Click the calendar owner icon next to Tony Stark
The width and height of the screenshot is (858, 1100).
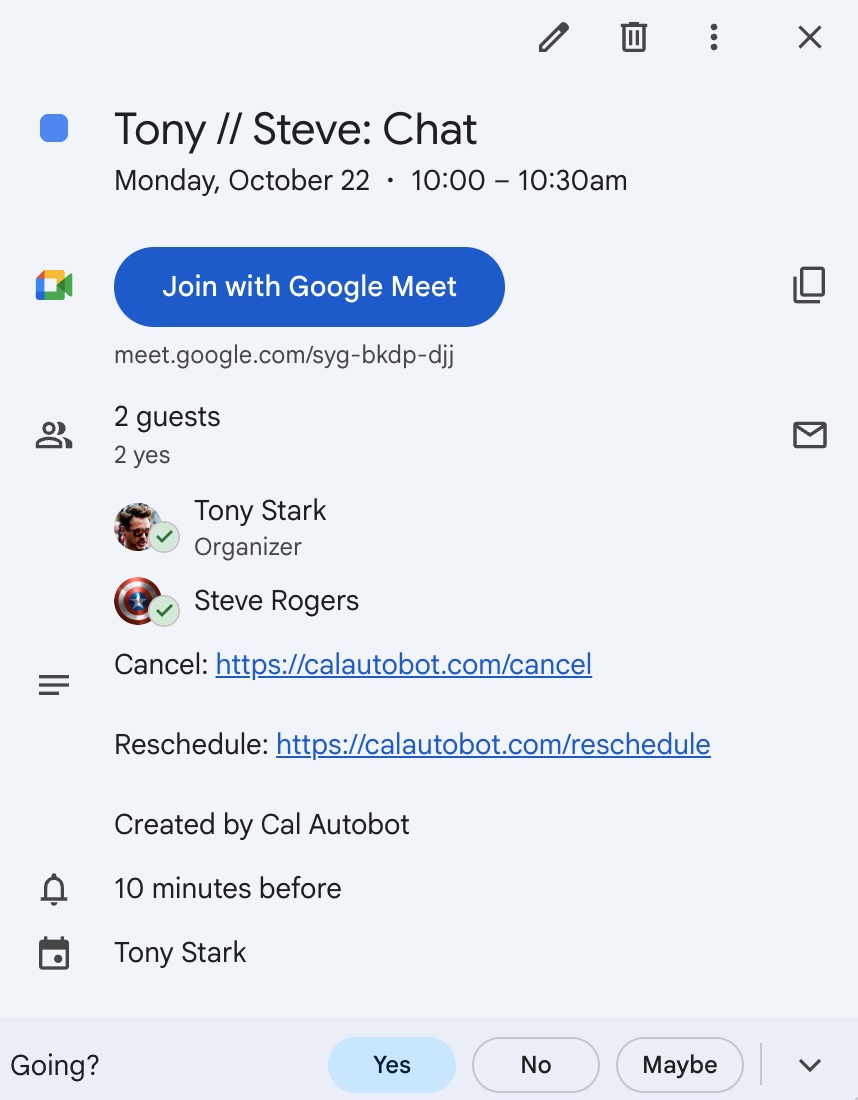(x=55, y=952)
